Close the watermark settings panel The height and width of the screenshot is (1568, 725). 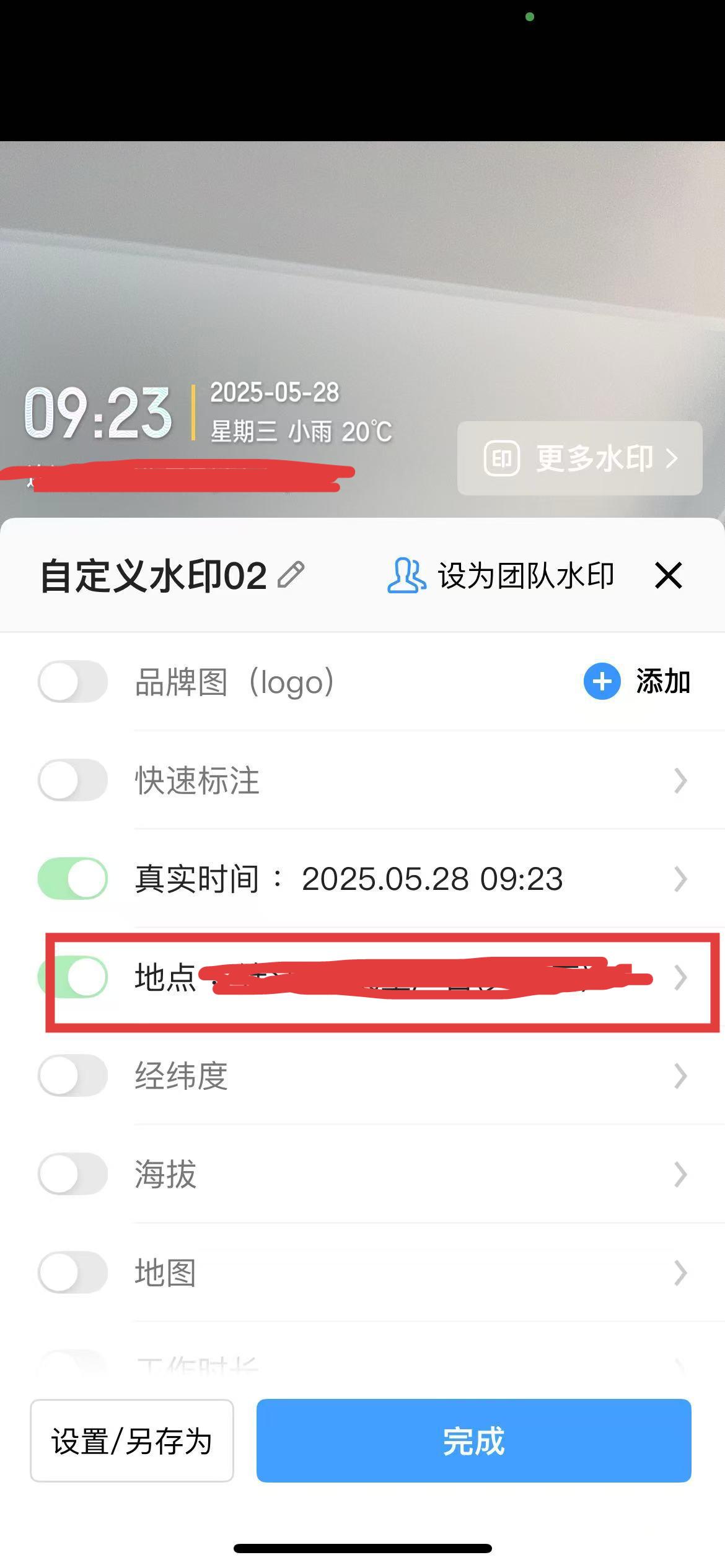coord(668,575)
